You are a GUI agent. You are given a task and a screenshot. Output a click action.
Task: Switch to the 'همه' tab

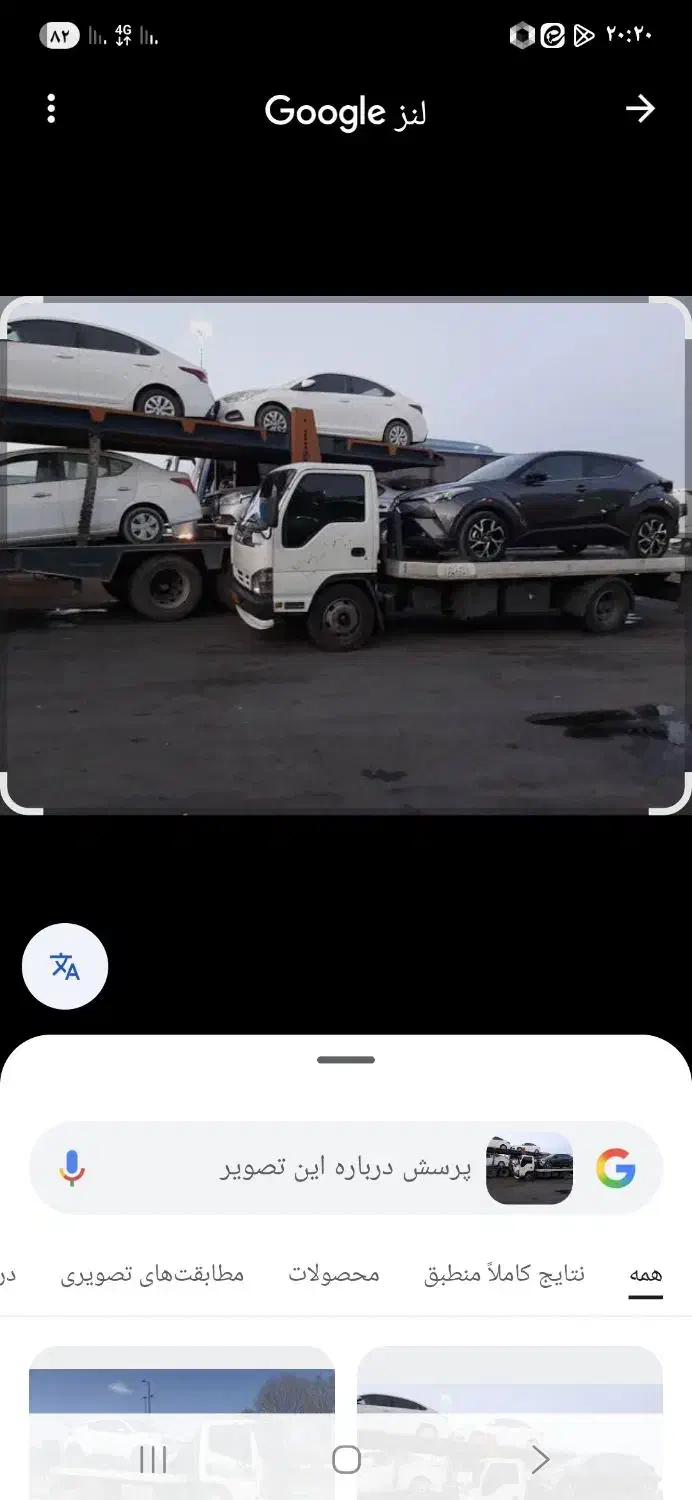[646, 1274]
